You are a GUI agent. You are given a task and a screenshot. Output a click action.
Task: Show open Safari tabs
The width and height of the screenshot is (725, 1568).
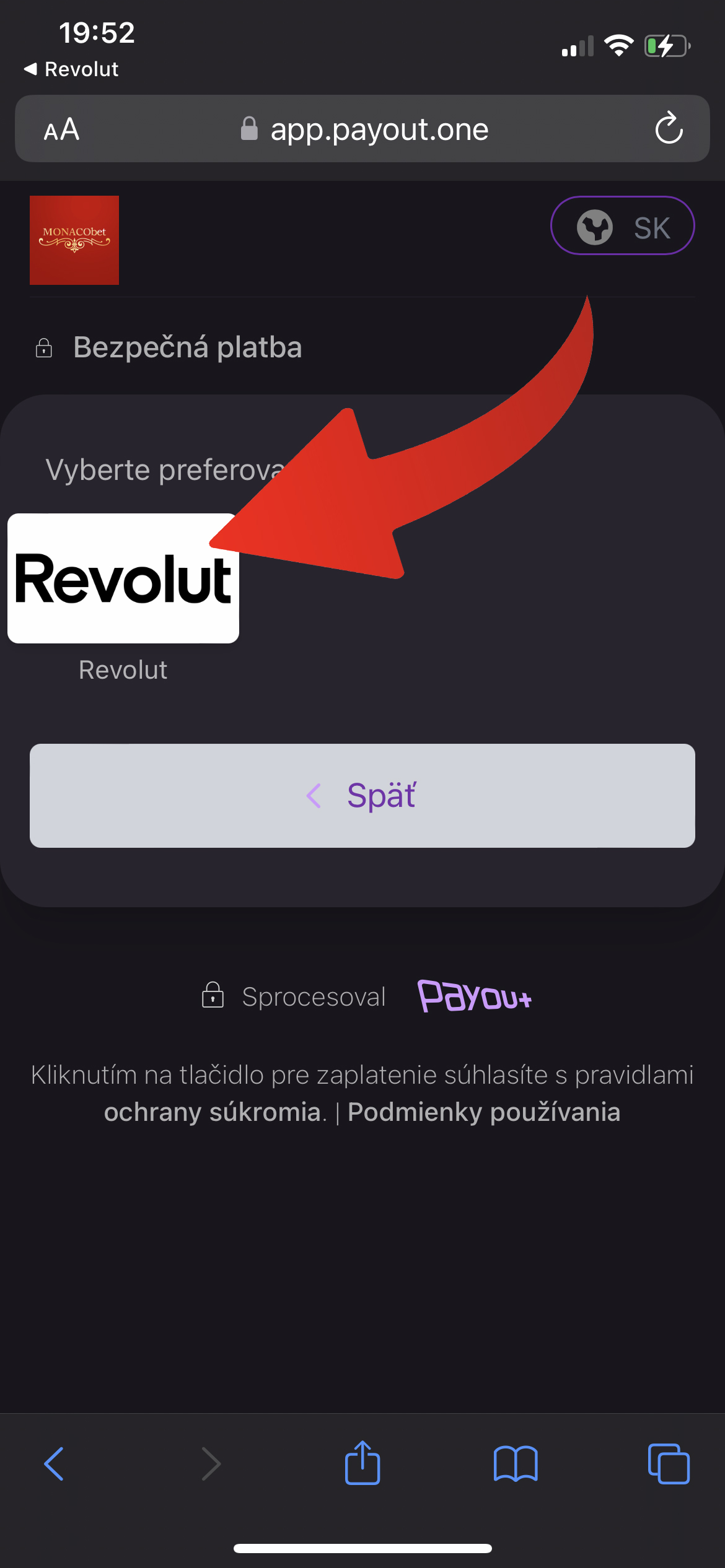[669, 1464]
